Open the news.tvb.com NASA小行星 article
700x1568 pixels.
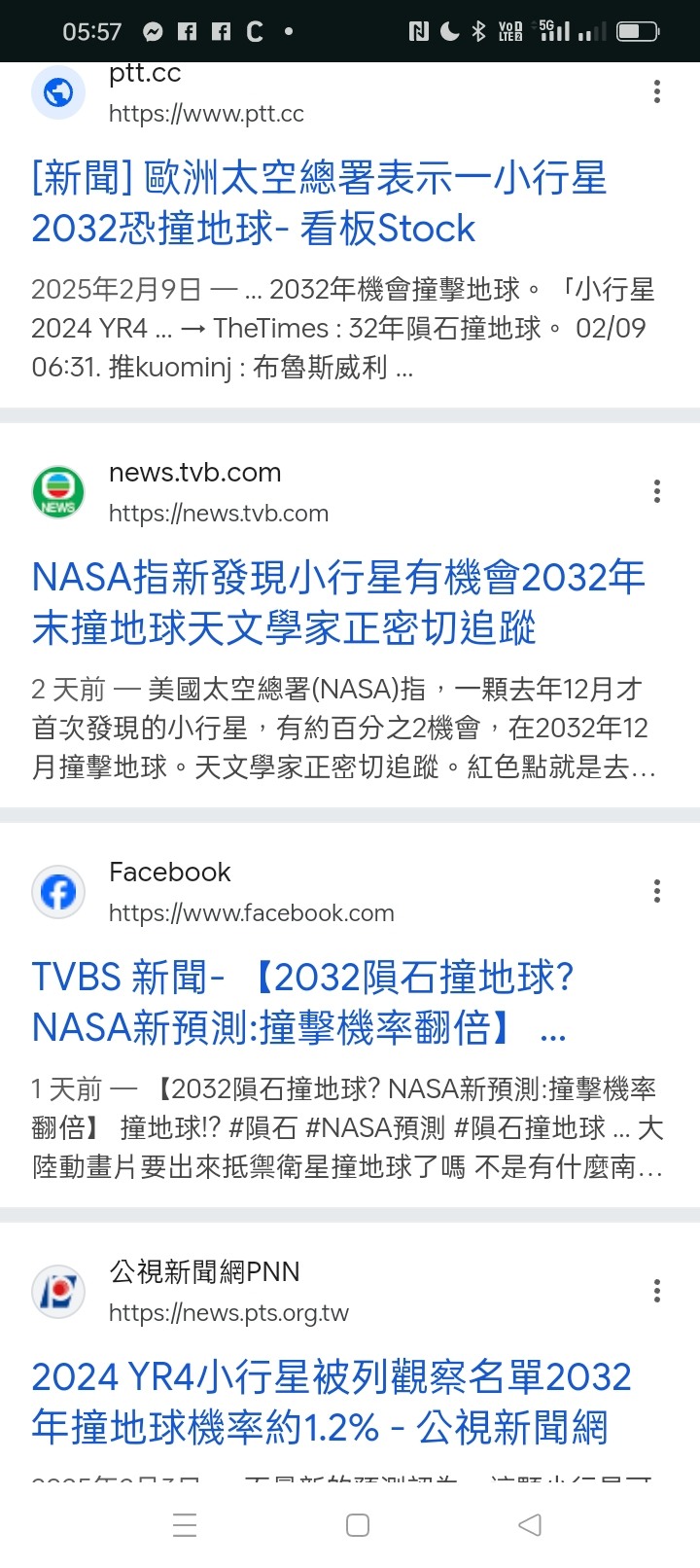338,603
